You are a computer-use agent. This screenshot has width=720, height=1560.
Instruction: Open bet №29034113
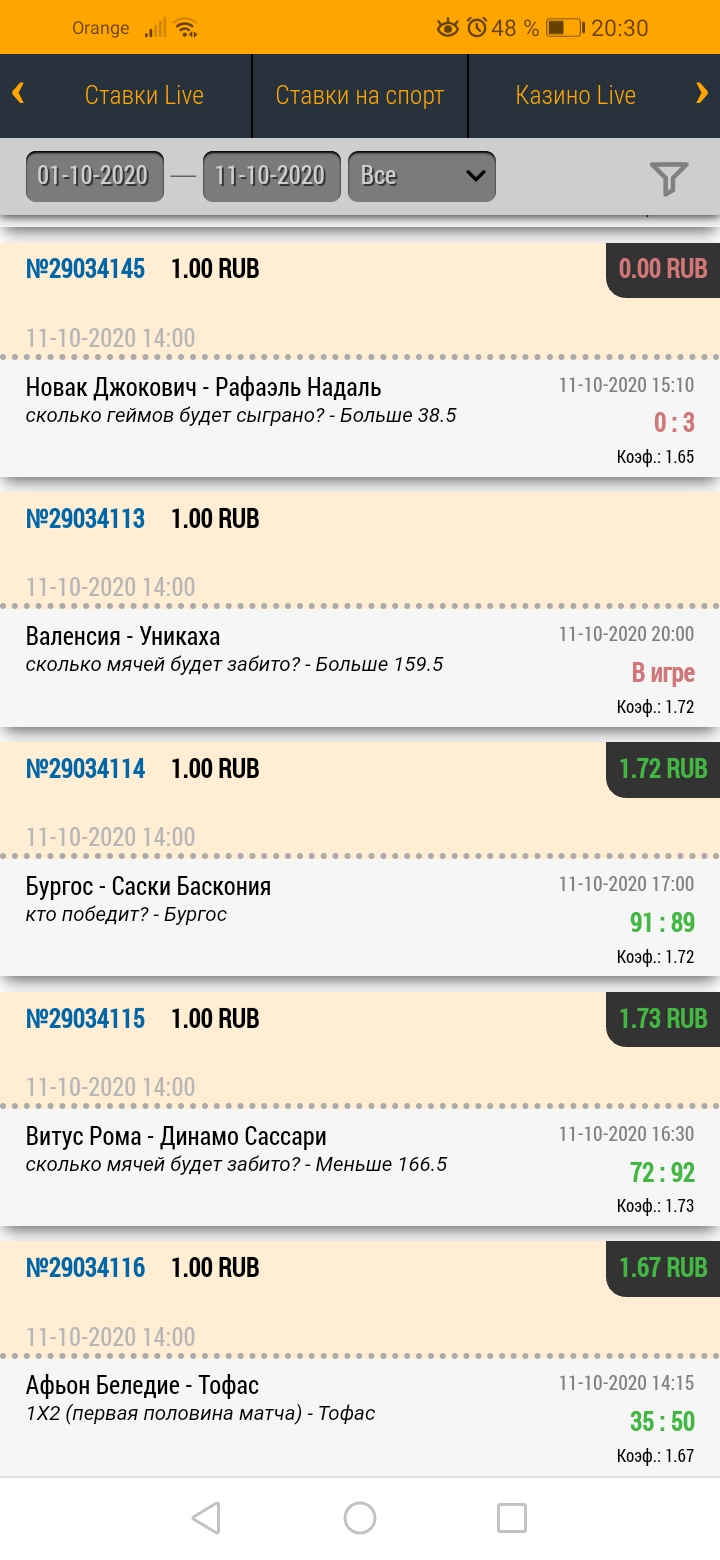click(x=85, y=518)
